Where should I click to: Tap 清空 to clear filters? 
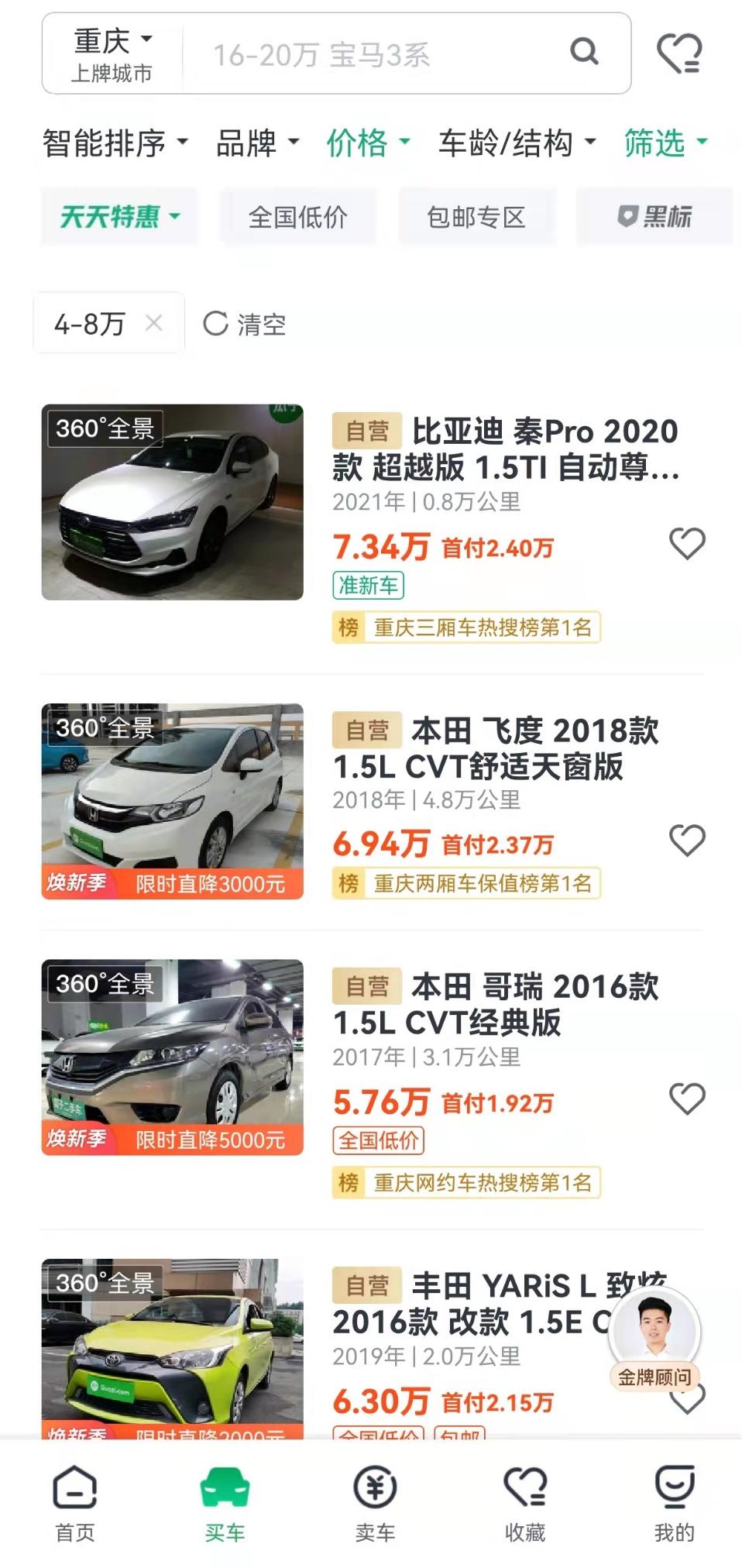click(244, 324)
